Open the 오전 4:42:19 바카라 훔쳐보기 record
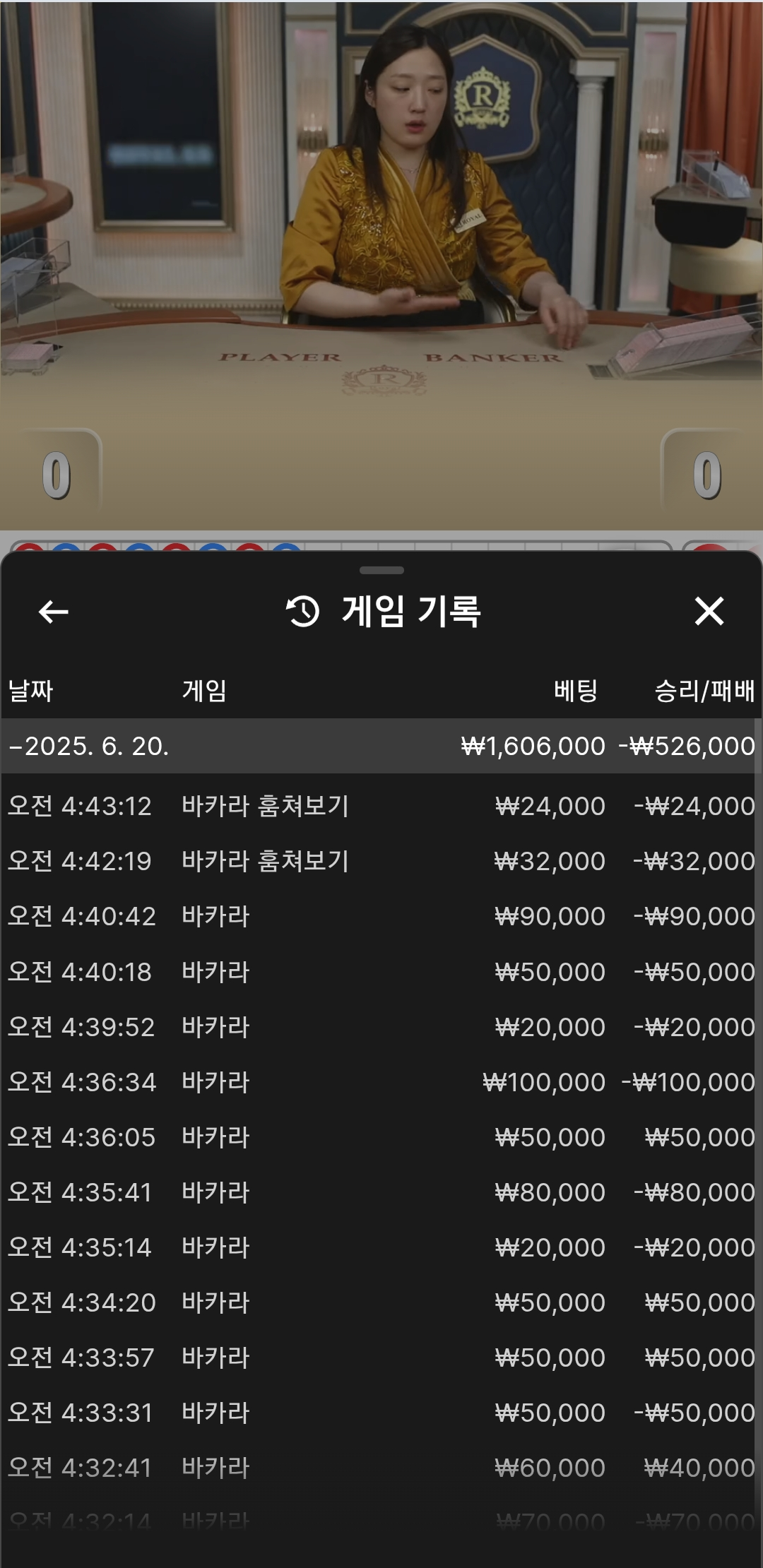Screen dimensions: 763x1568 [380, 861]
